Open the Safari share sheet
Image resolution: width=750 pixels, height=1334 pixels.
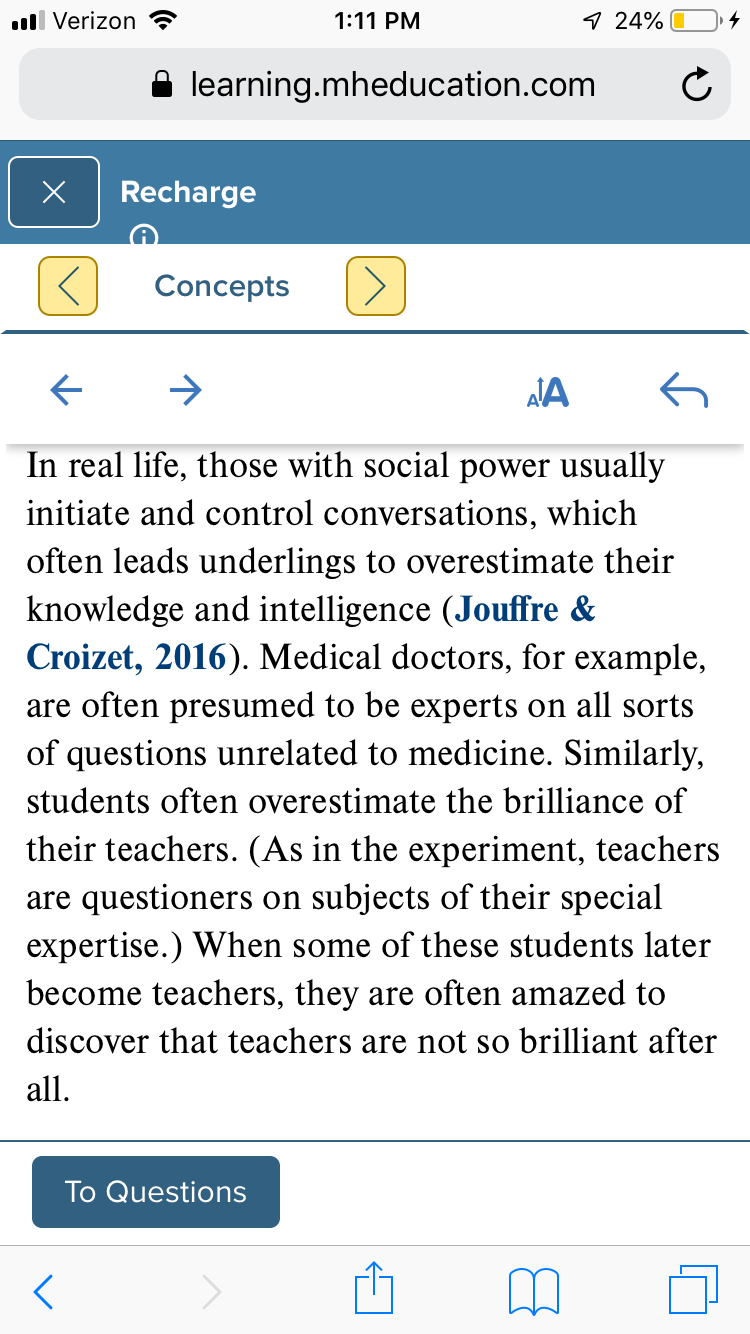(x=375, y=1288)
